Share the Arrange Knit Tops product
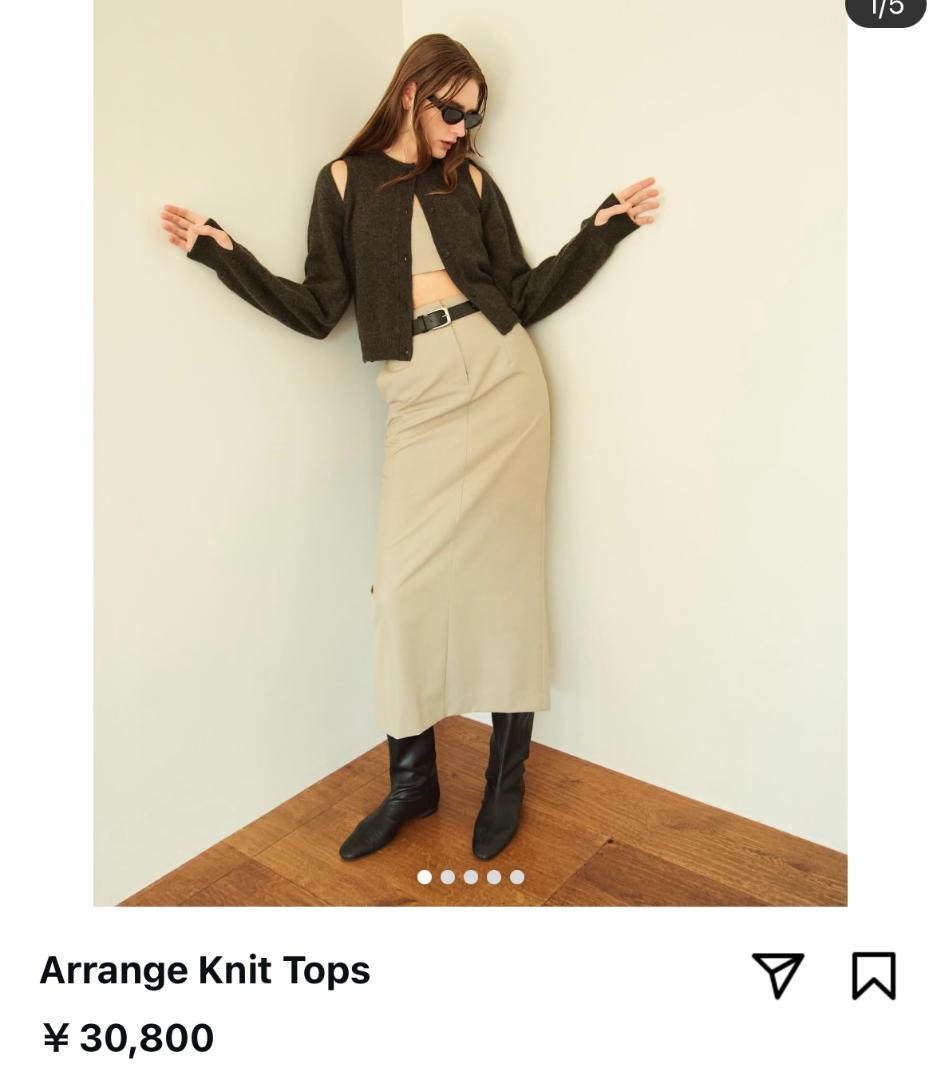The image size is (941, 1080). 777,975
